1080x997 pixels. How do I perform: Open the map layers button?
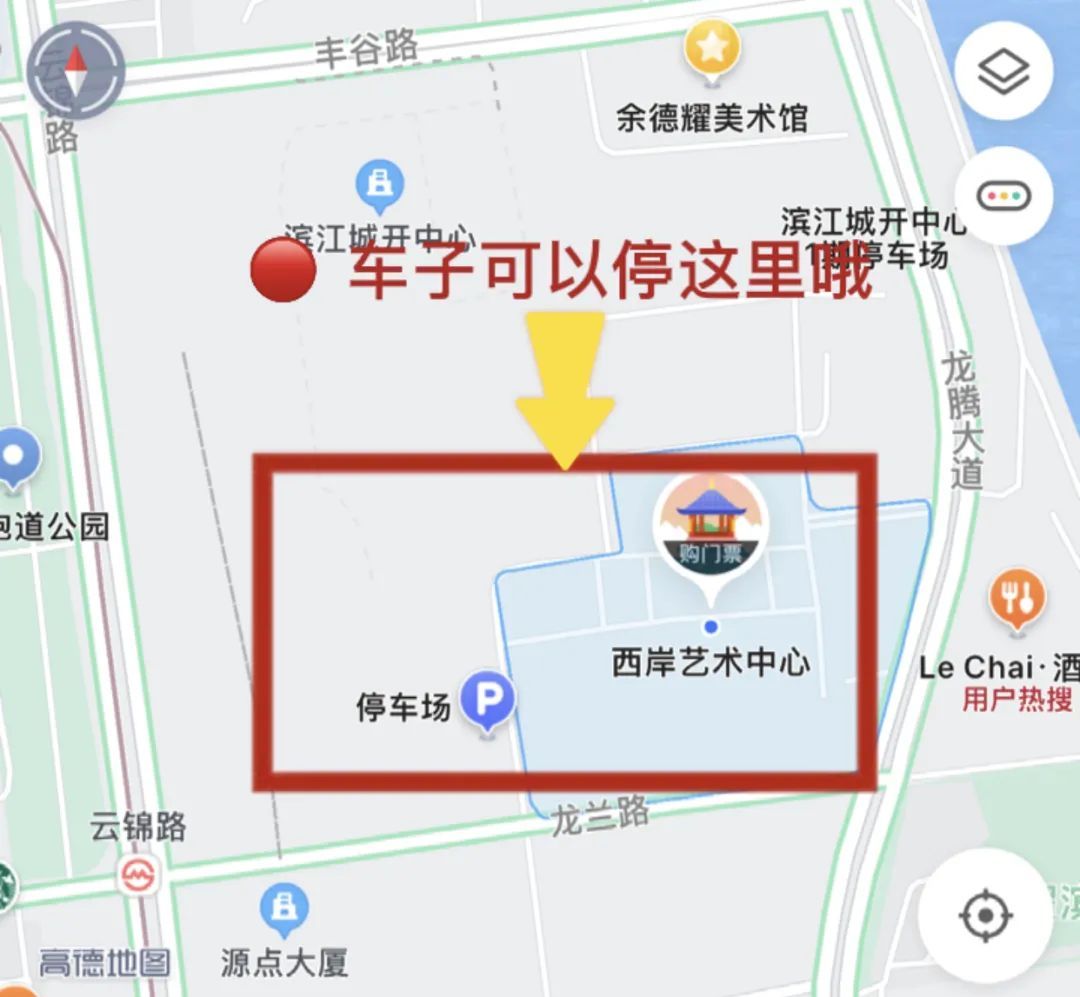[x=1003, y=72]
